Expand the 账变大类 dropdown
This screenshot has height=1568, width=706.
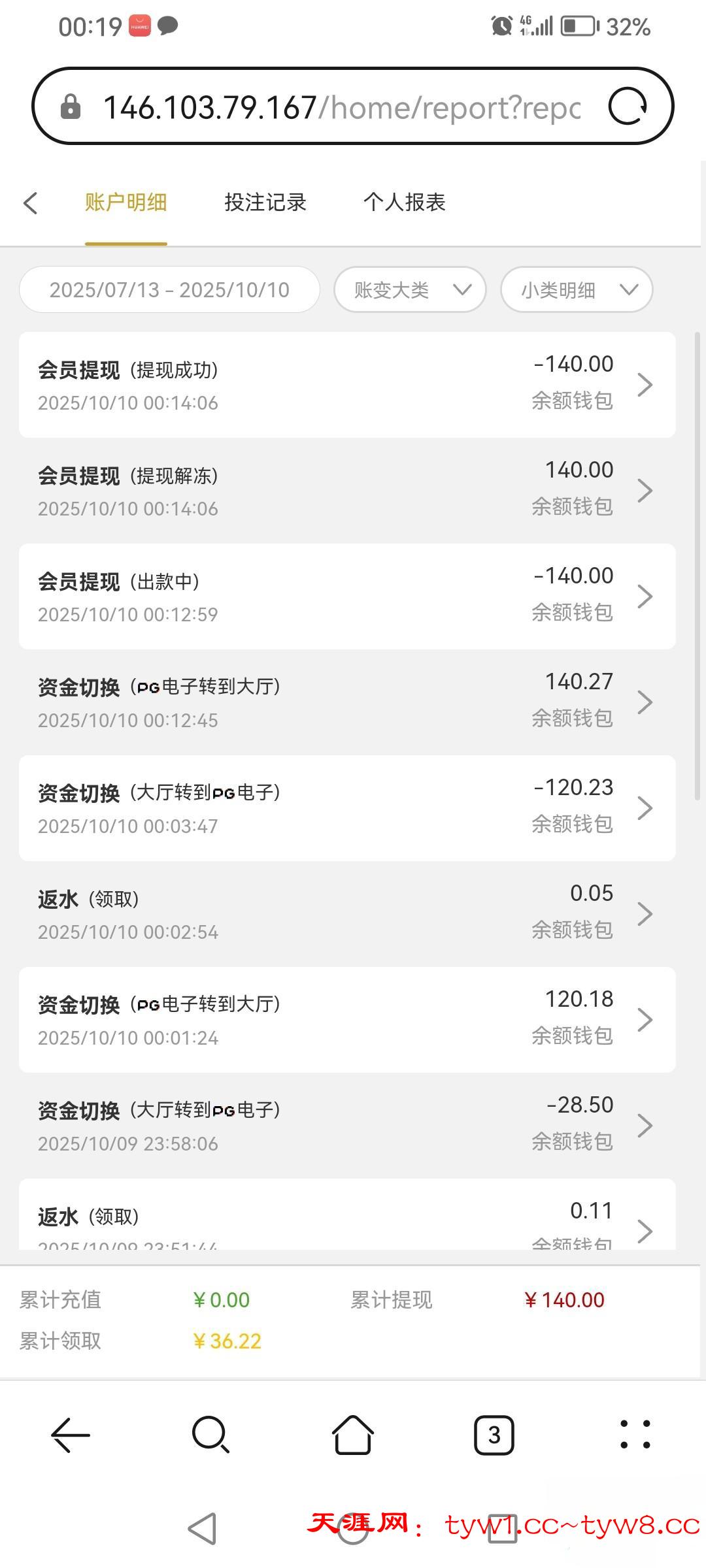tap(410, 289)
